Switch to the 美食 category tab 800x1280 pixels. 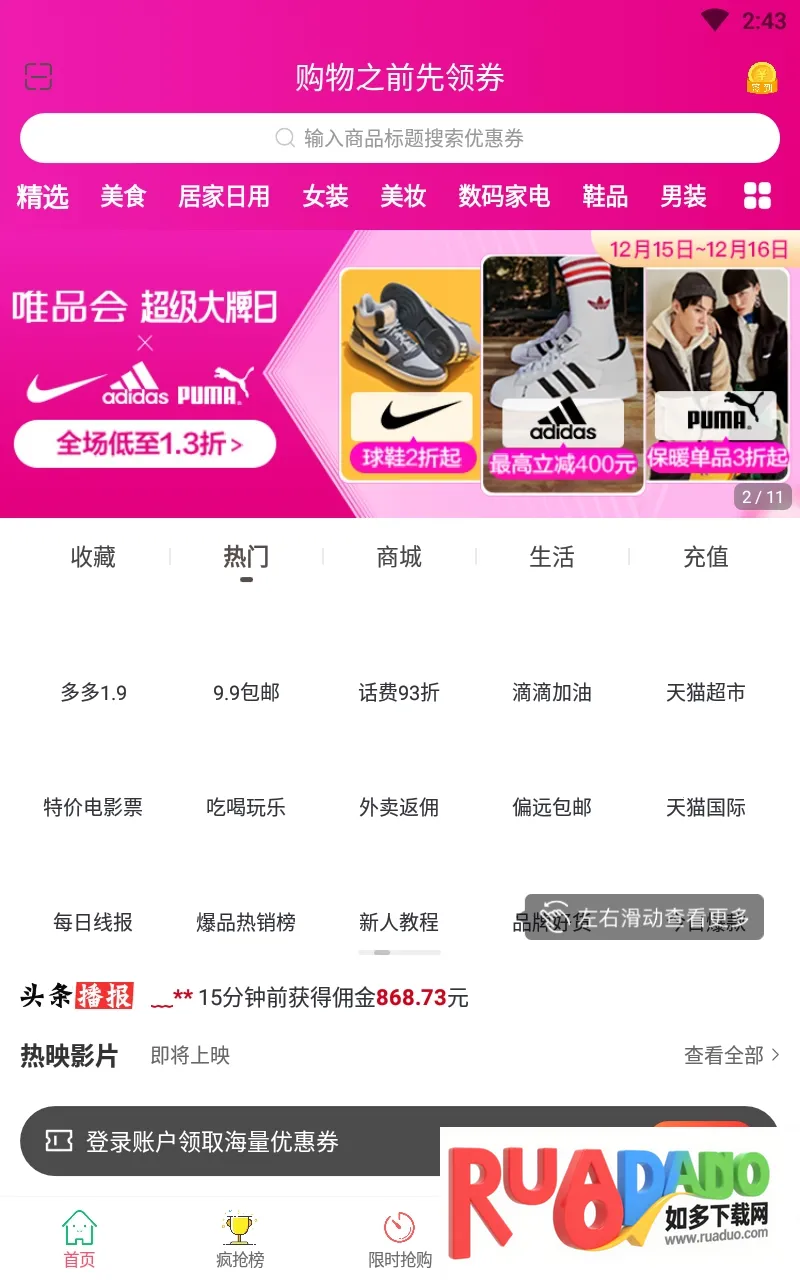(x=123, y=197)
